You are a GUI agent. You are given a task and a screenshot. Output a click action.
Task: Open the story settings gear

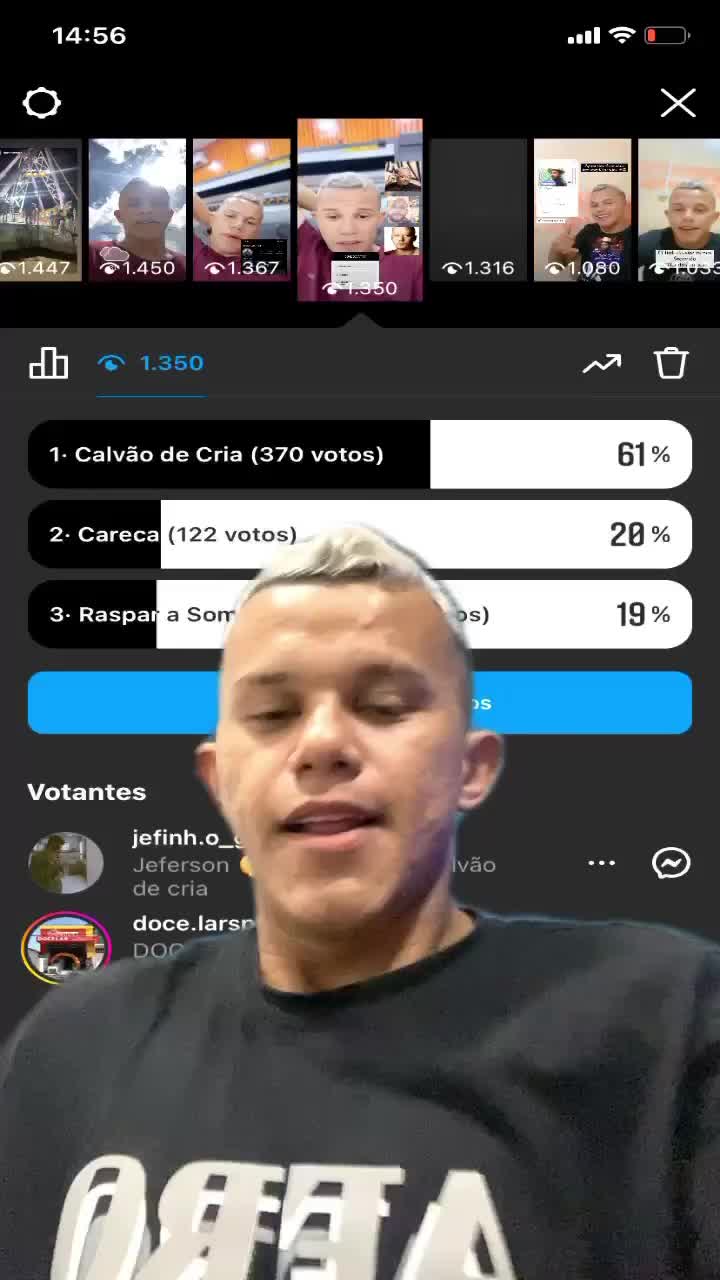click(42, 103)
